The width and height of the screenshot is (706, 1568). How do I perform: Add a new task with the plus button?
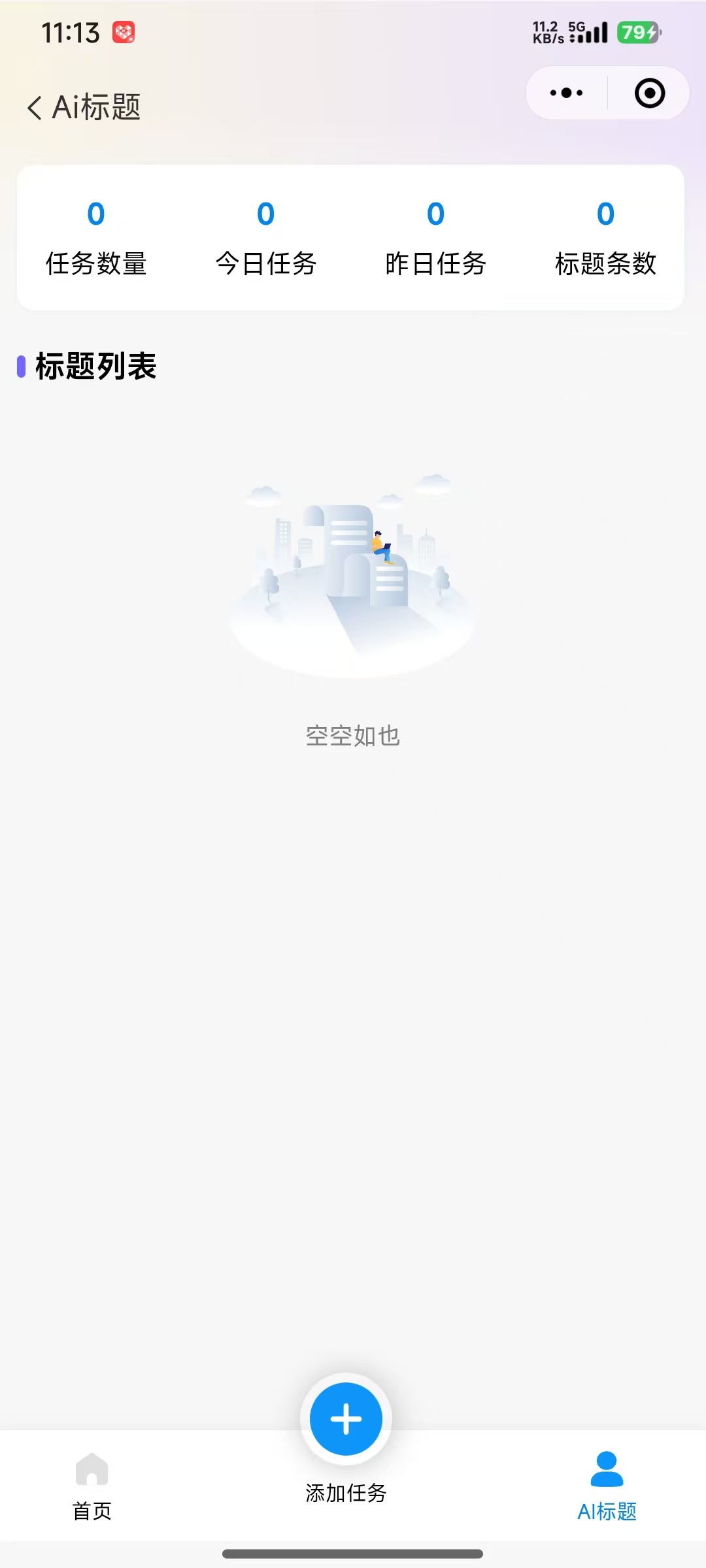(x=346, y=1419)
